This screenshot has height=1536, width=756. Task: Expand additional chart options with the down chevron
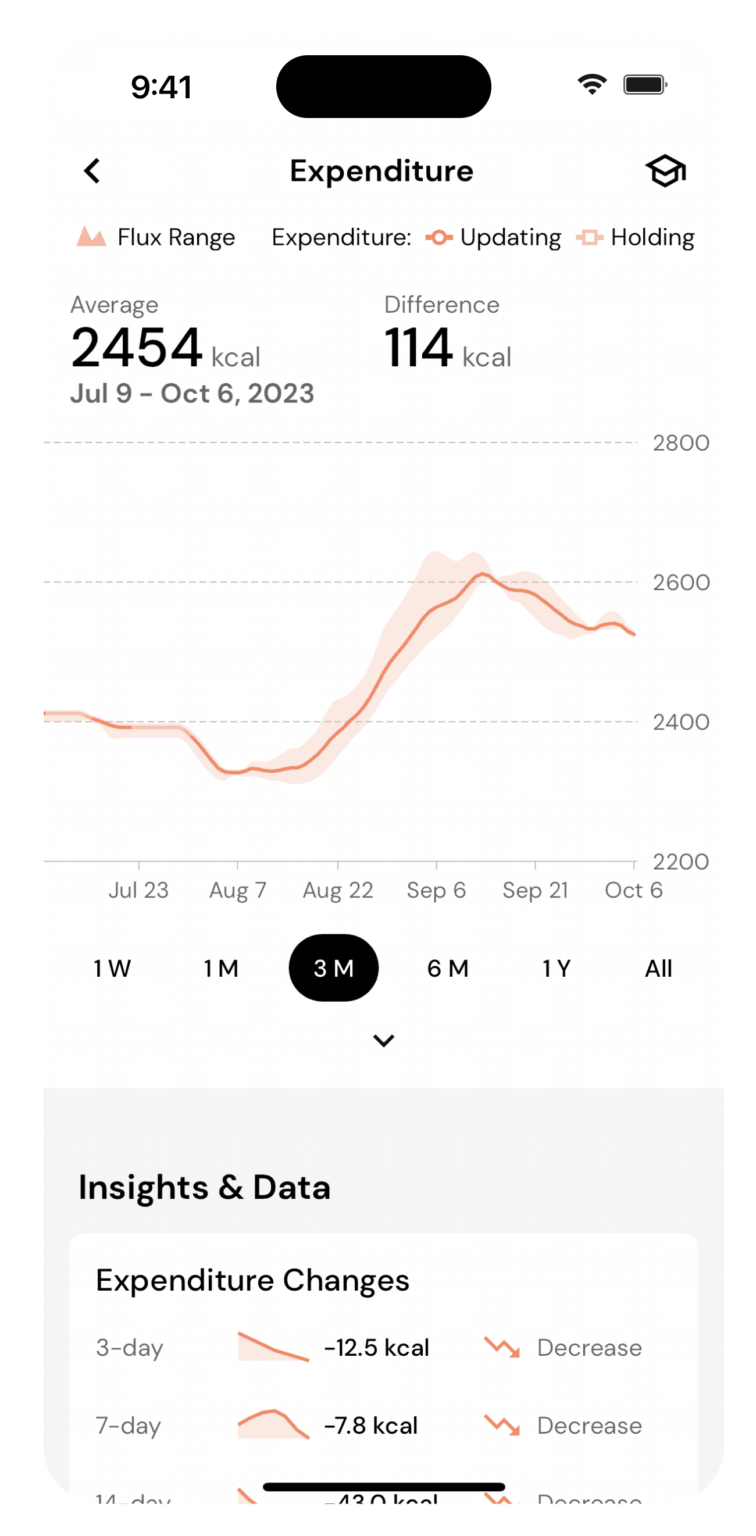pos(383,1041)
